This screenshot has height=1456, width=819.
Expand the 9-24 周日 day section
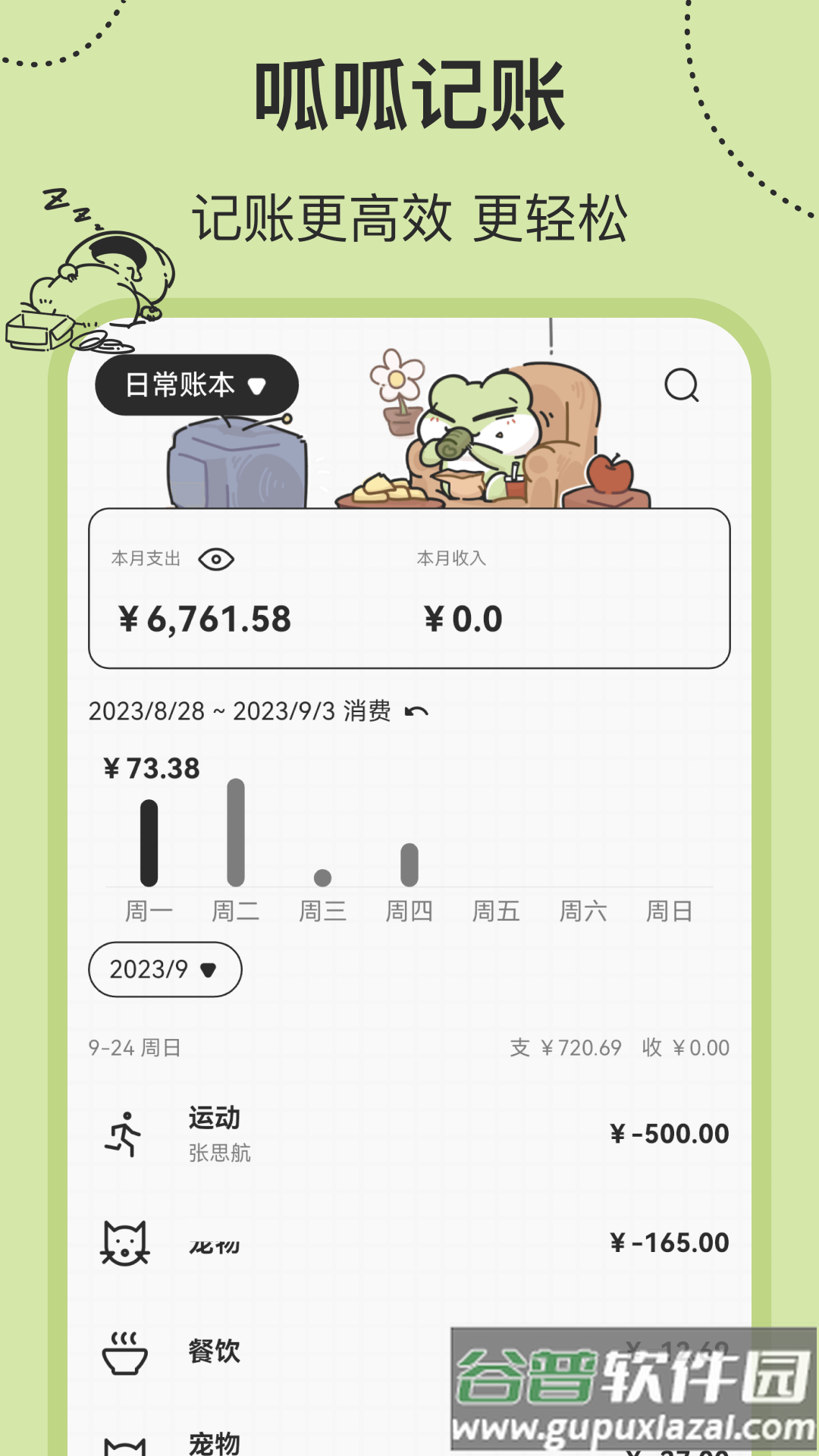click(x=133, y=1048)
